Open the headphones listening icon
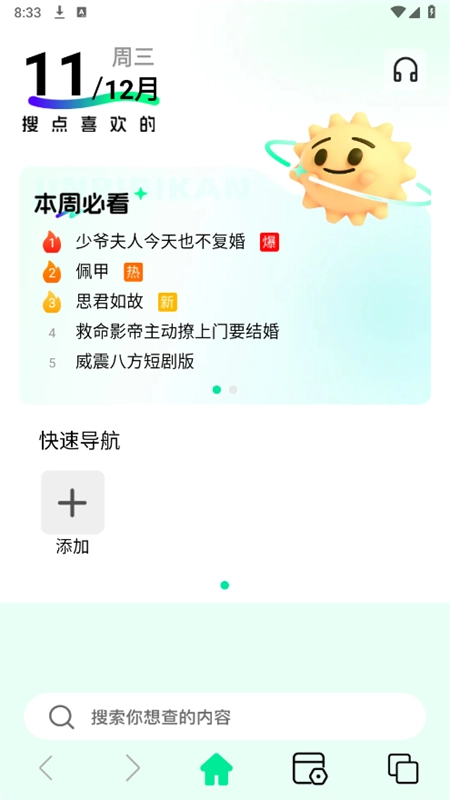Screen dimensions: 450x800 tap(405, 70)
